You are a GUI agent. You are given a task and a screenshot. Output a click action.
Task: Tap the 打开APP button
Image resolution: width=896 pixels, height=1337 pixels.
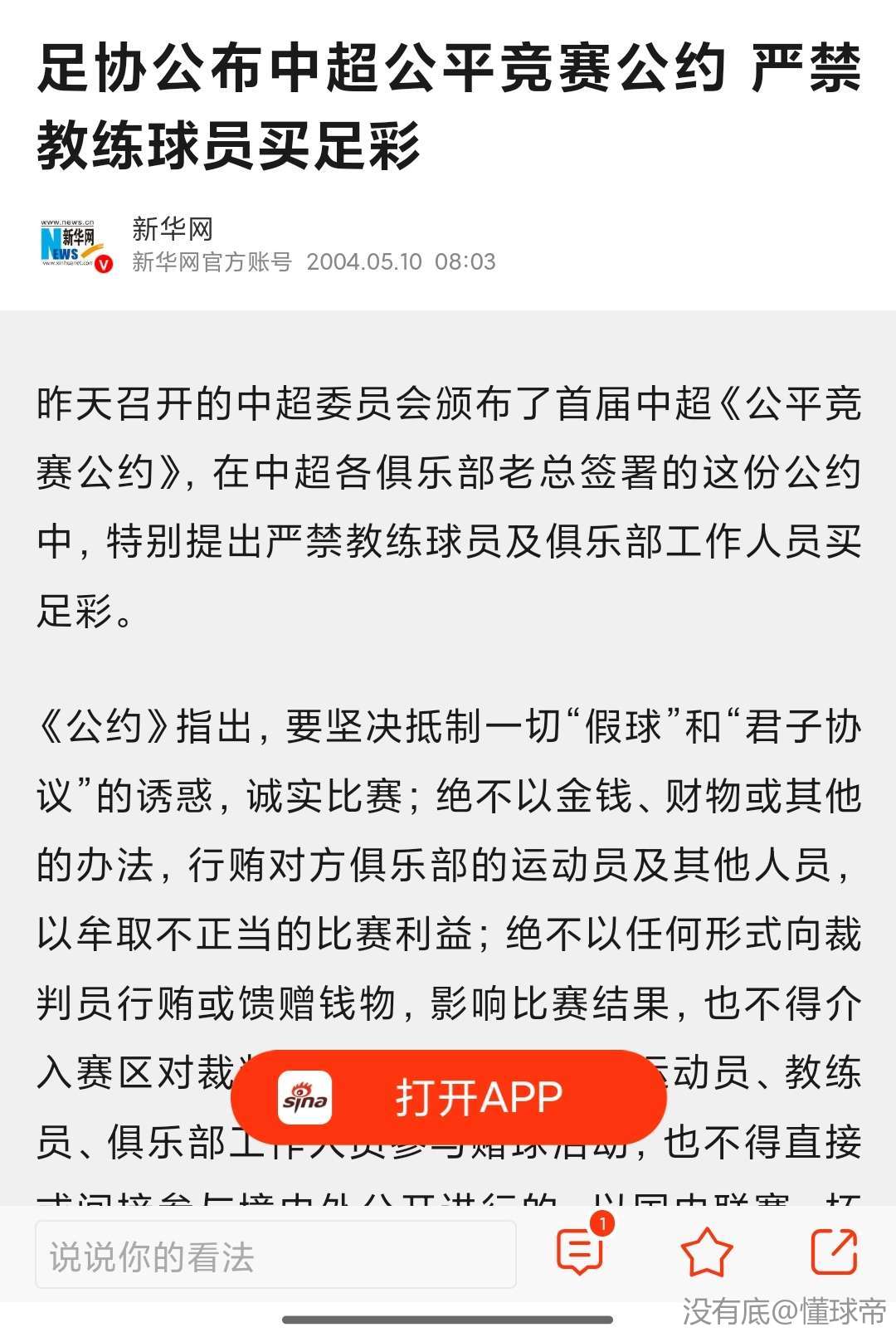click(449, 1097)
